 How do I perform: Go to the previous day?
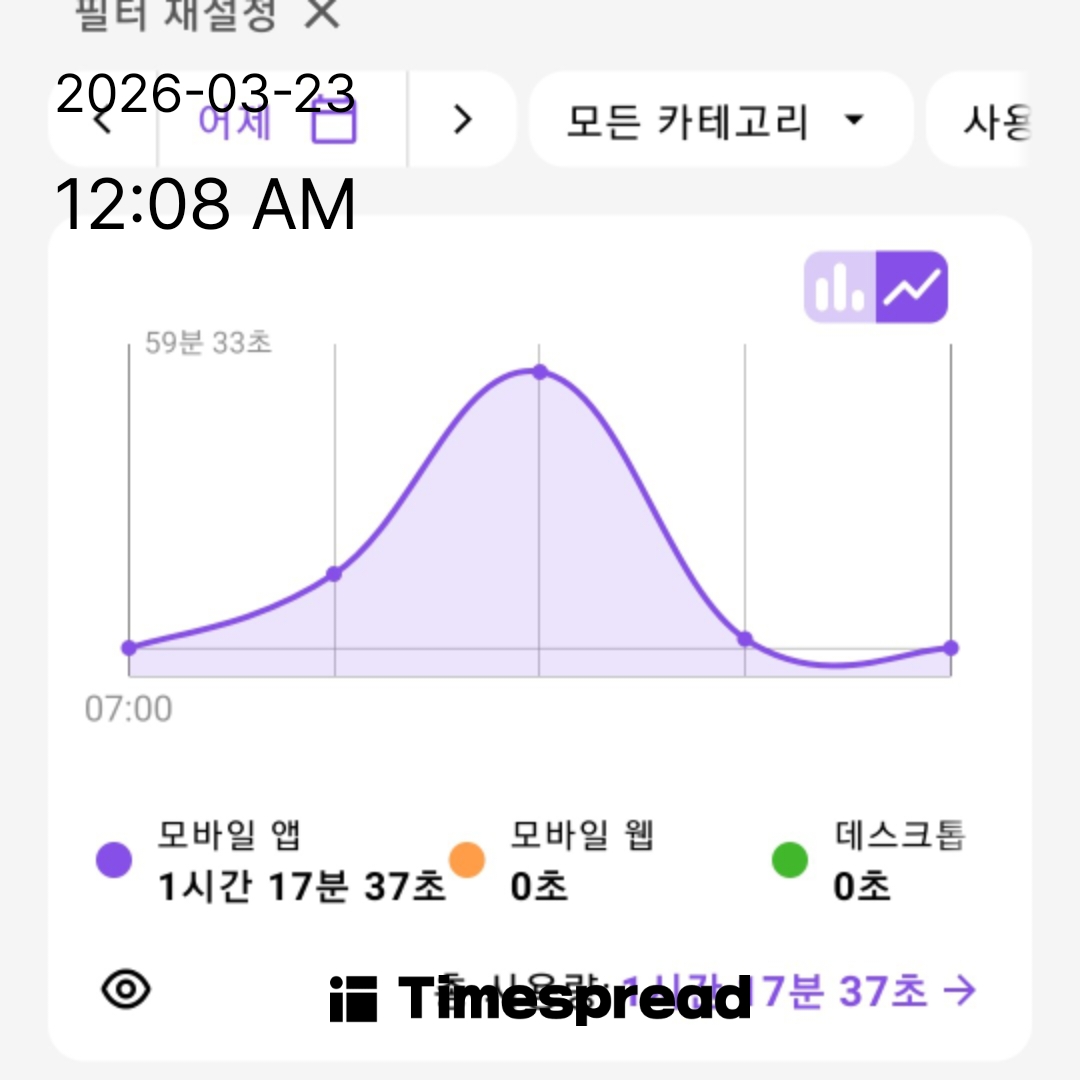coord(102,120)
